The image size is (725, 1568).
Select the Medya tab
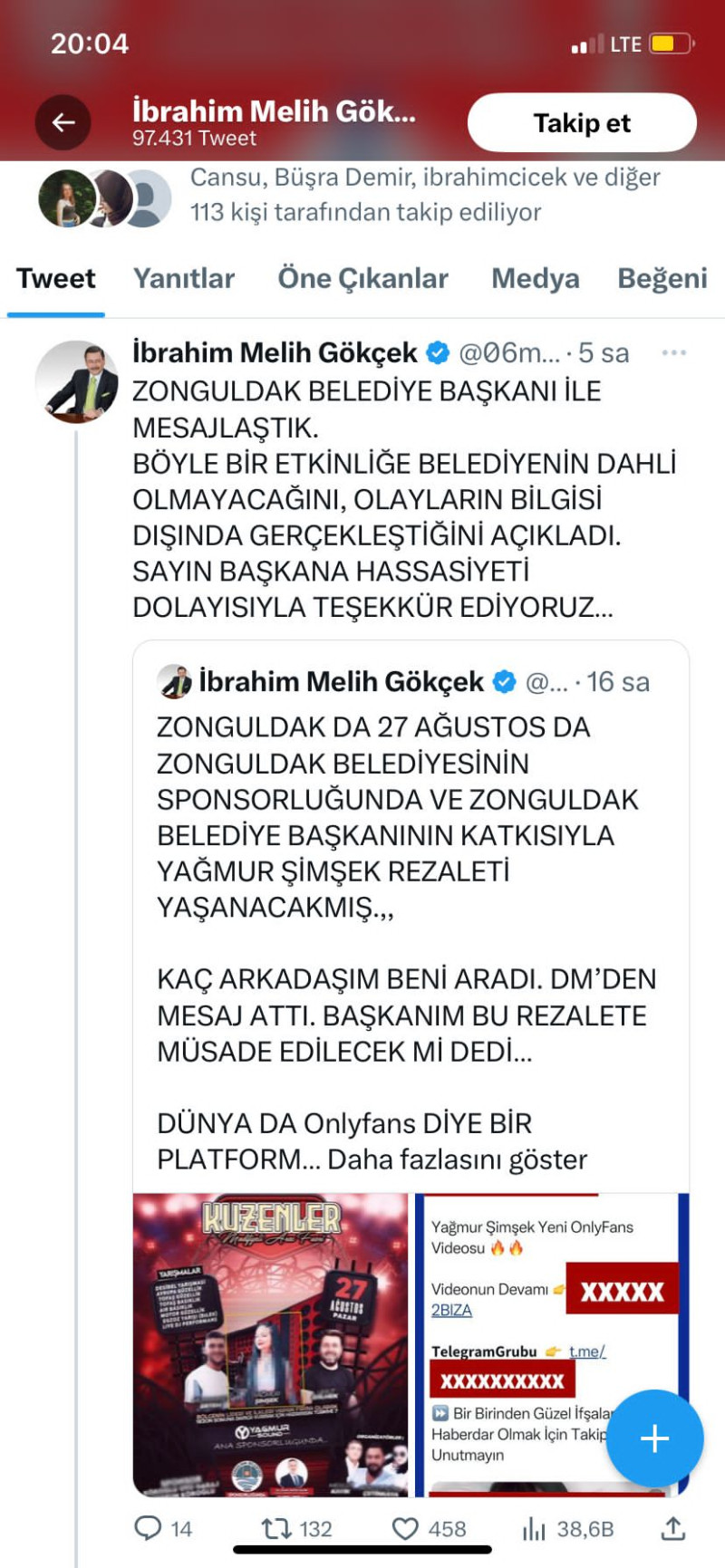[x=535, y=278]
